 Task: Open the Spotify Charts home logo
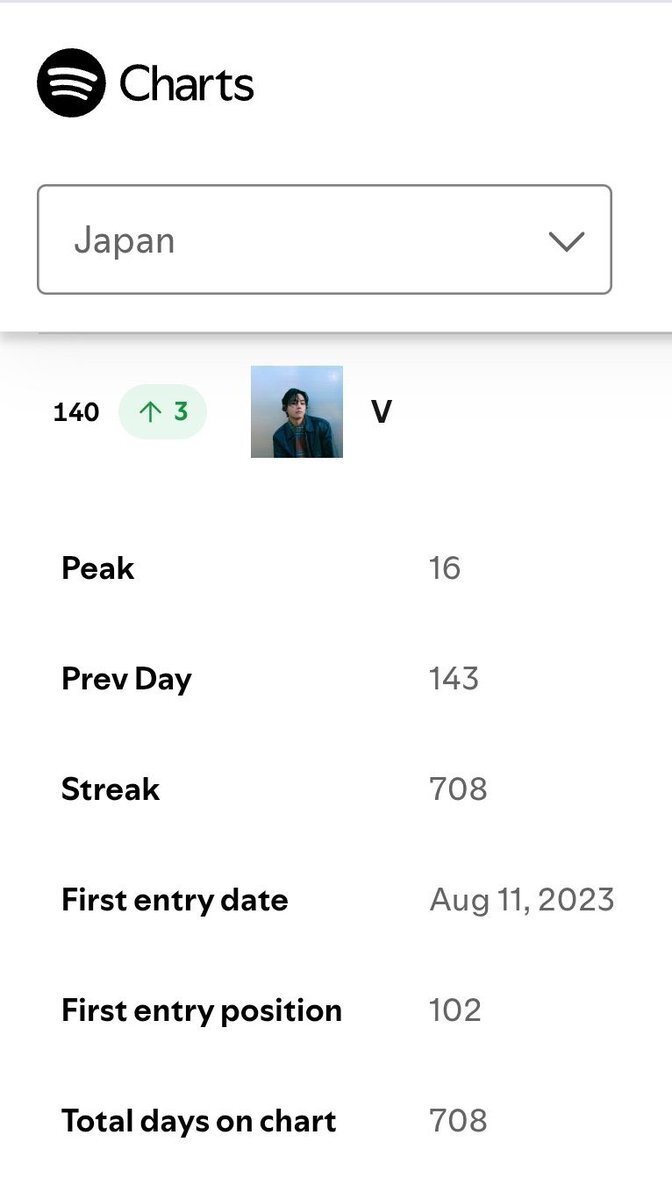pyautogui.click(x=145, y=83)
